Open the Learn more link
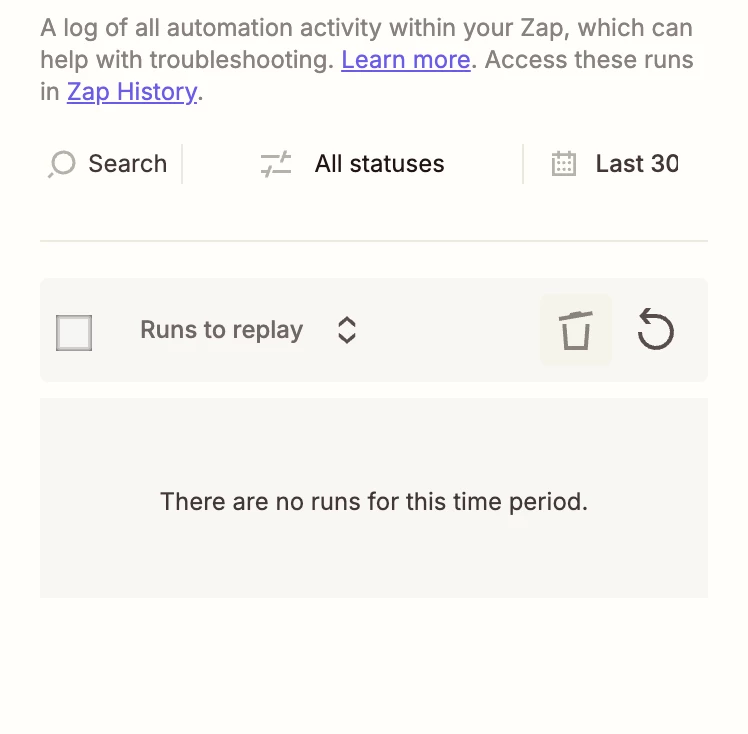748x734 pixels. coord(406,60)
